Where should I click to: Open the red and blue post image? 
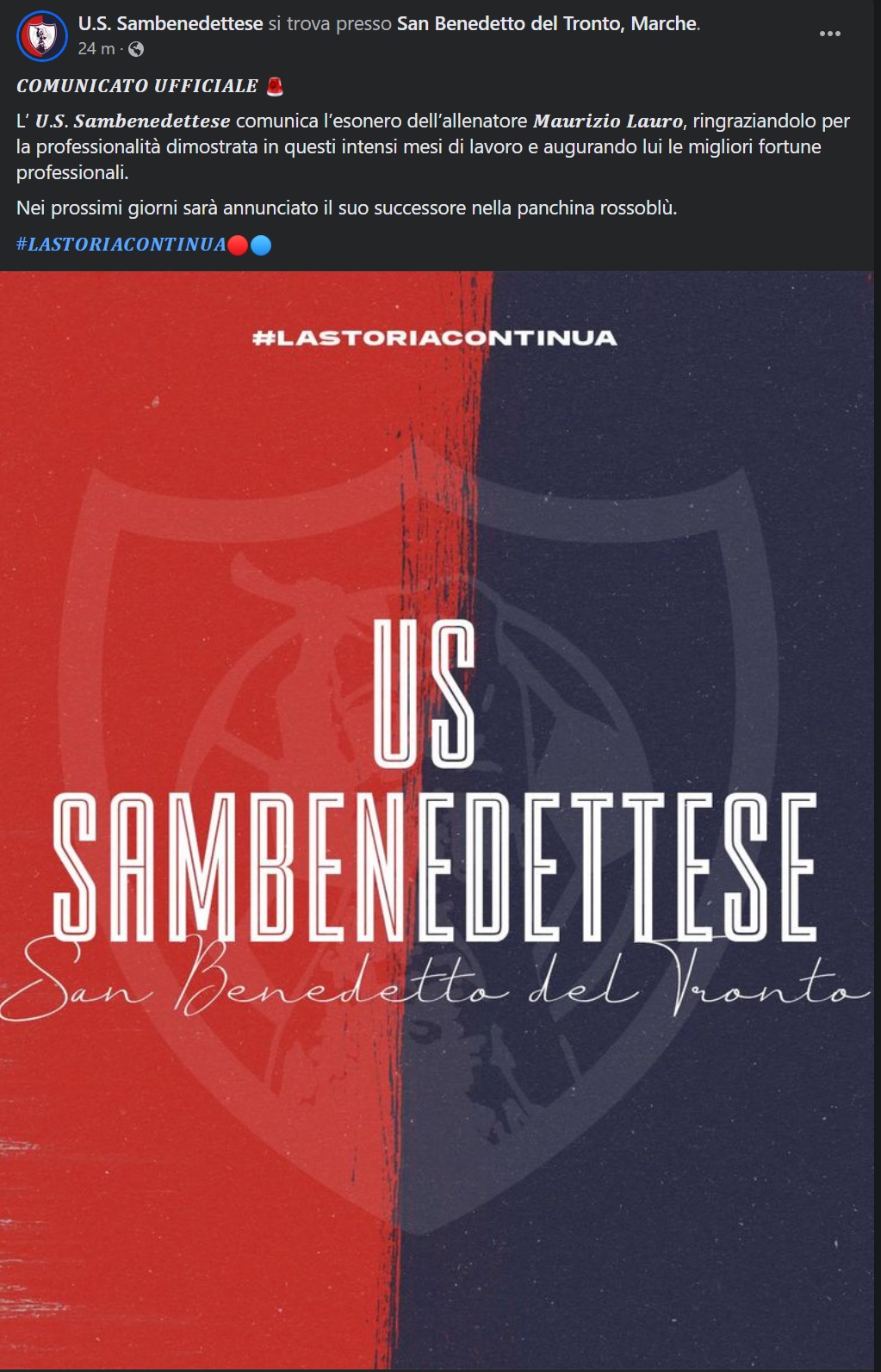point(437,820)
